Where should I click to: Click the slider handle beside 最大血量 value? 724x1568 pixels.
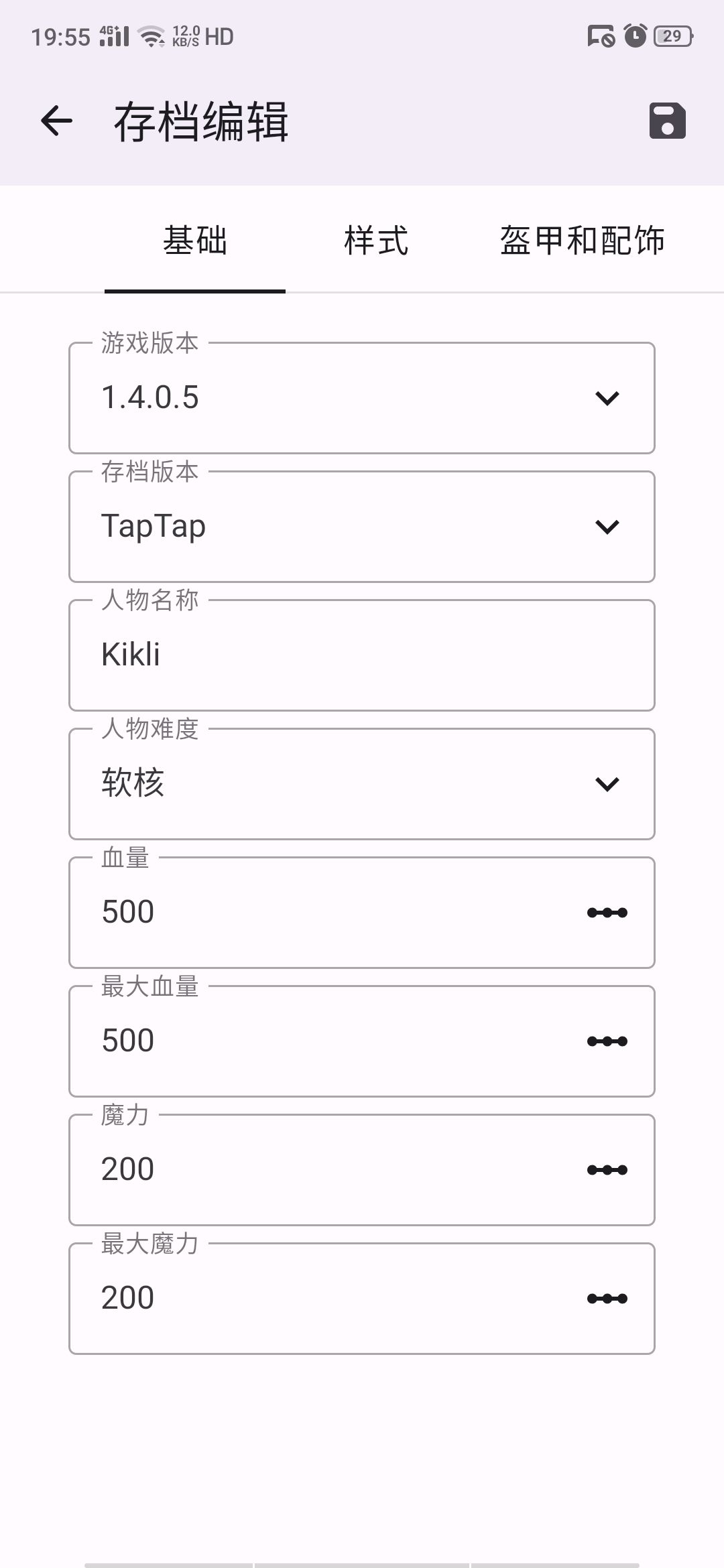tap(607, 1041)
